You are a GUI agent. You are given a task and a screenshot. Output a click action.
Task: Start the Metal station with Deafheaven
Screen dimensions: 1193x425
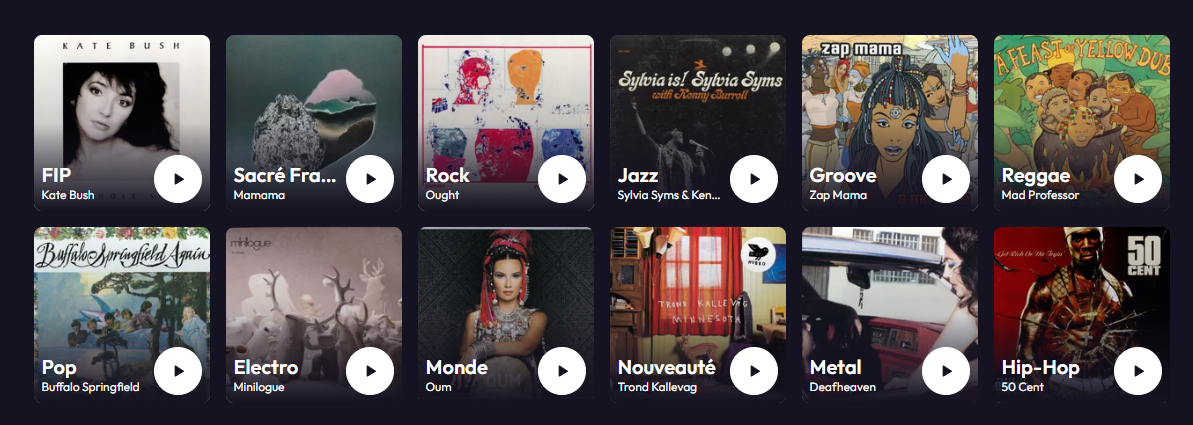[x=946, y=371]
